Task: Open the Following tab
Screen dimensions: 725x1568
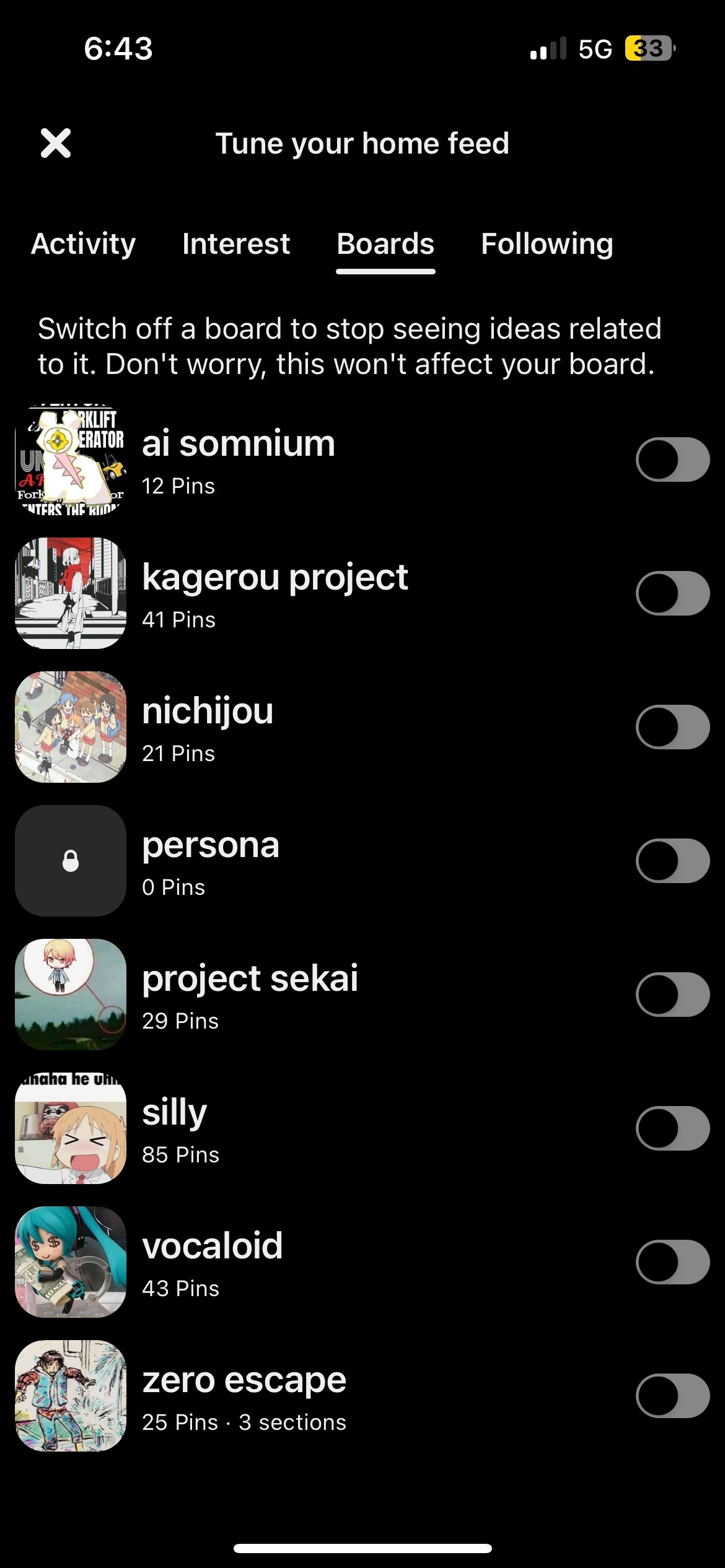Action: 547,244
